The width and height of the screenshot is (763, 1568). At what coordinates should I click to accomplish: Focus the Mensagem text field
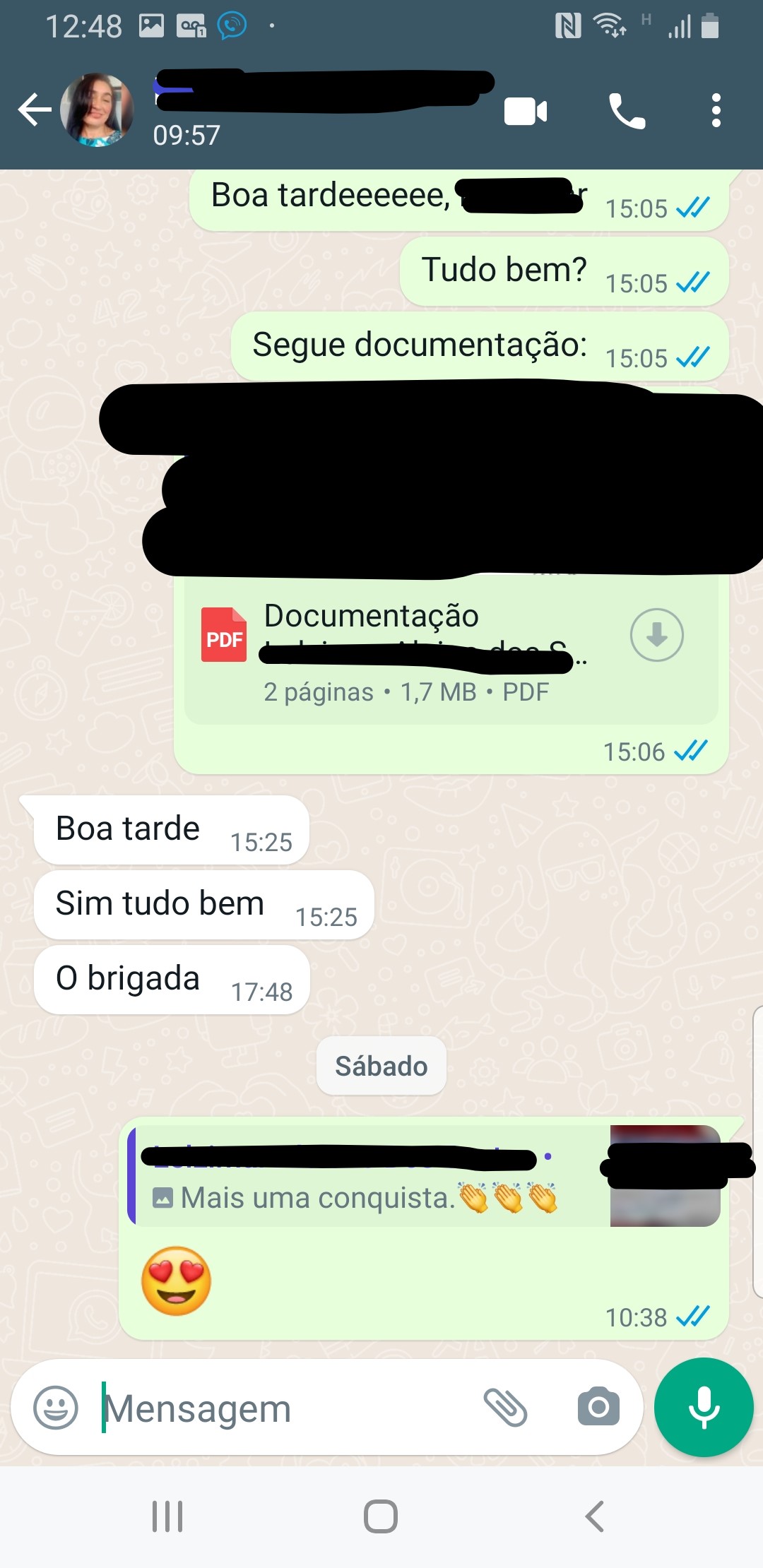click(x=283, y=1408)
